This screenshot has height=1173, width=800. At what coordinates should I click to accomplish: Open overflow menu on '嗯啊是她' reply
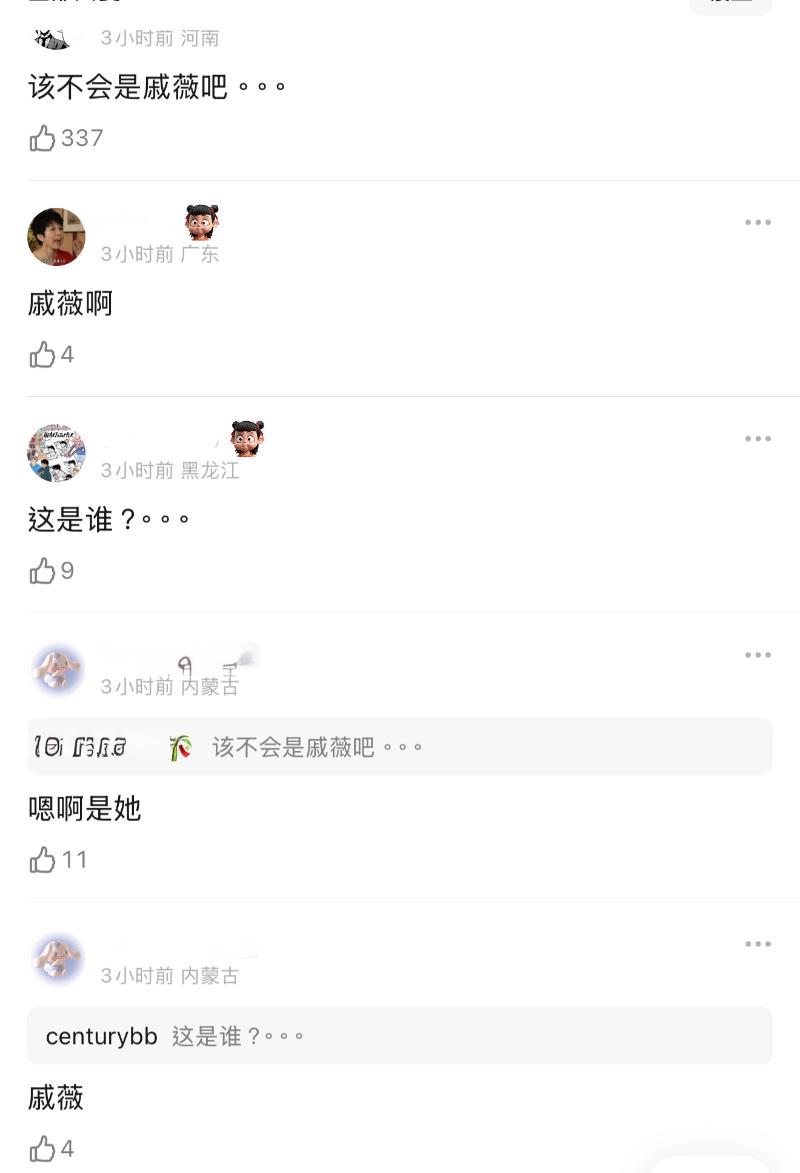point(758,655)
